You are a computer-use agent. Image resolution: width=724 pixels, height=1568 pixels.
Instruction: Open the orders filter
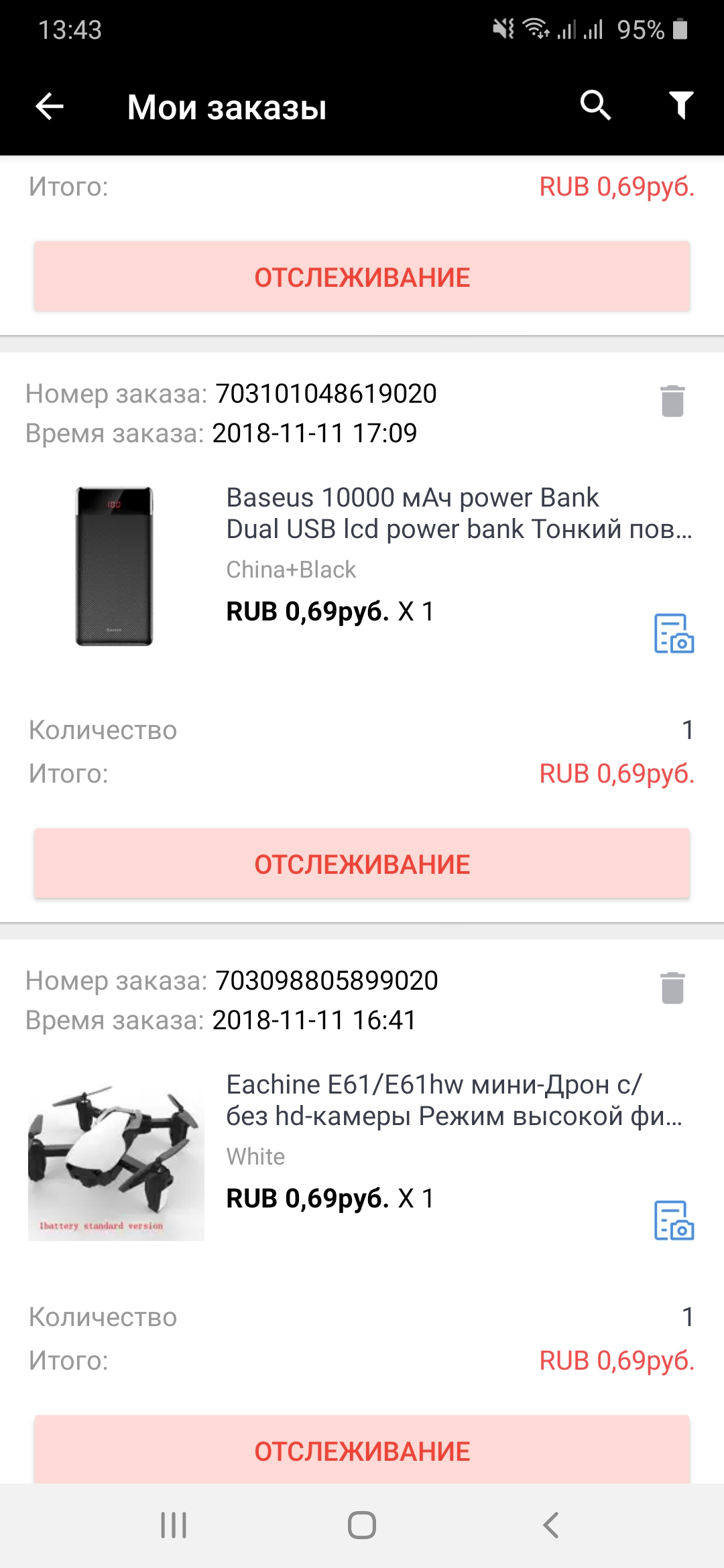click(681, 106)
